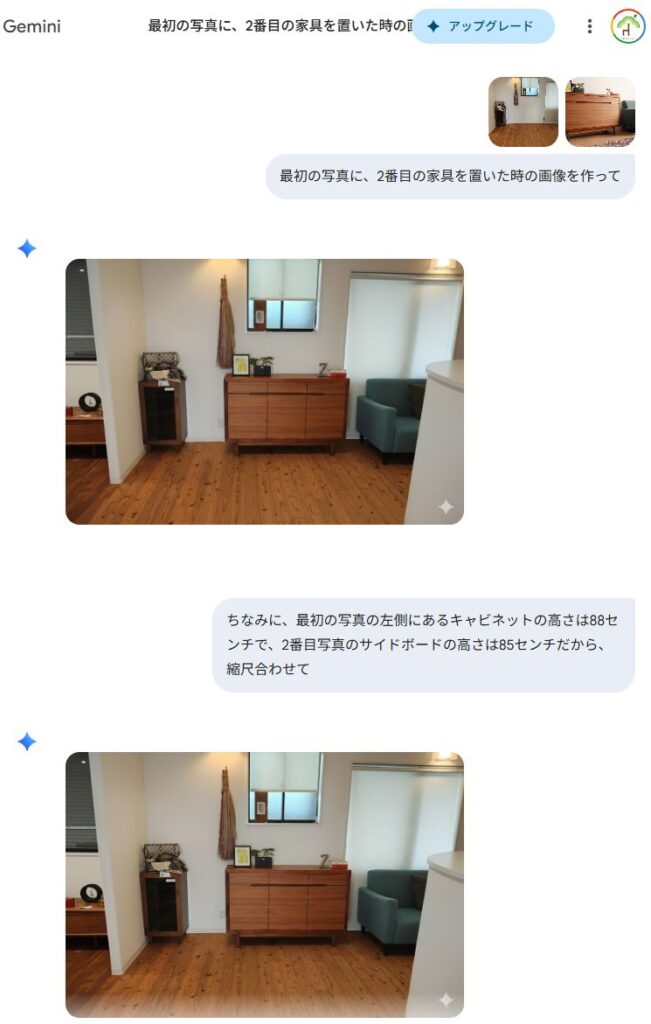The height and width of the screenshot is (1024, 651).
Task: Open the second uploaded sideboard photo thumbnail
Action: coord(599,112)
